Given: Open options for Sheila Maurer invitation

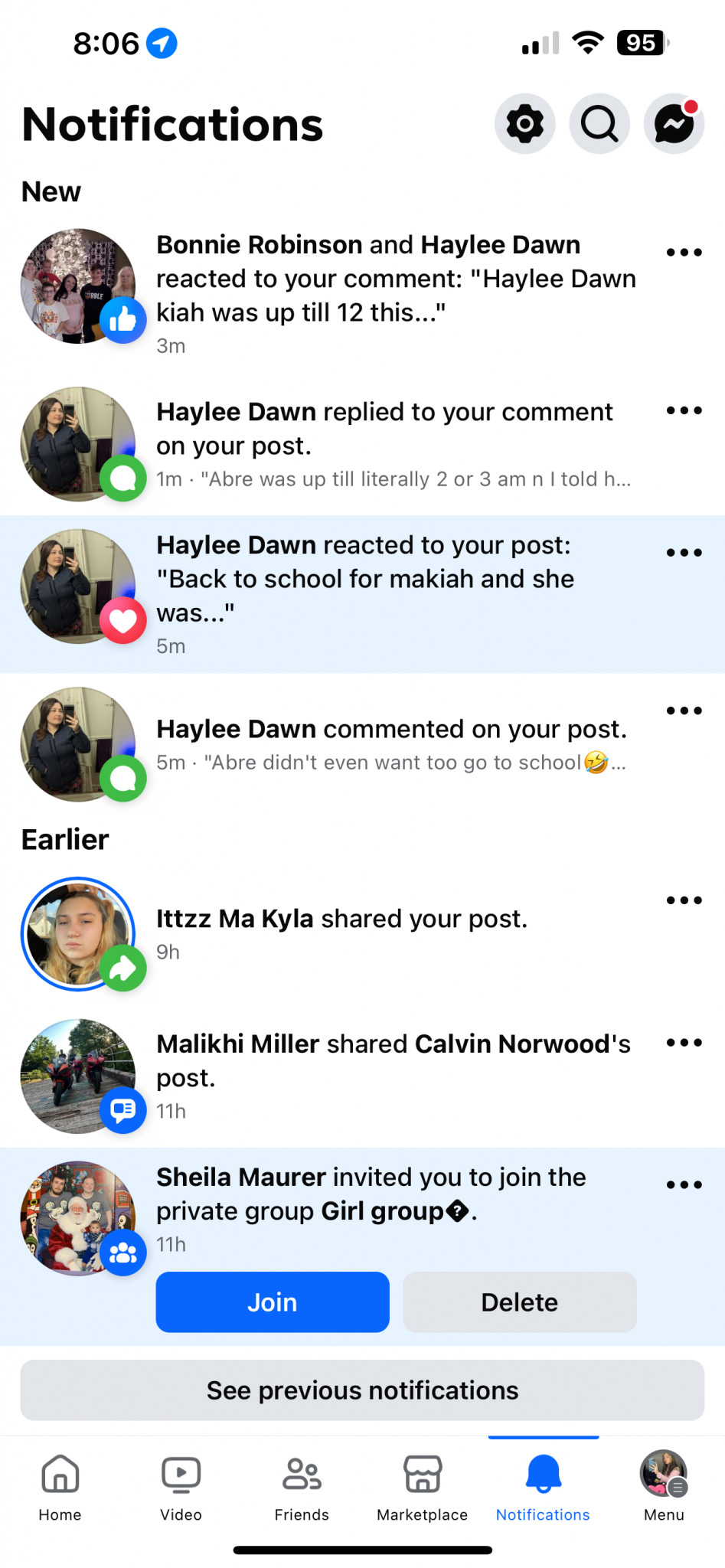Looking at the screenshot, I should coord(684,1185).
